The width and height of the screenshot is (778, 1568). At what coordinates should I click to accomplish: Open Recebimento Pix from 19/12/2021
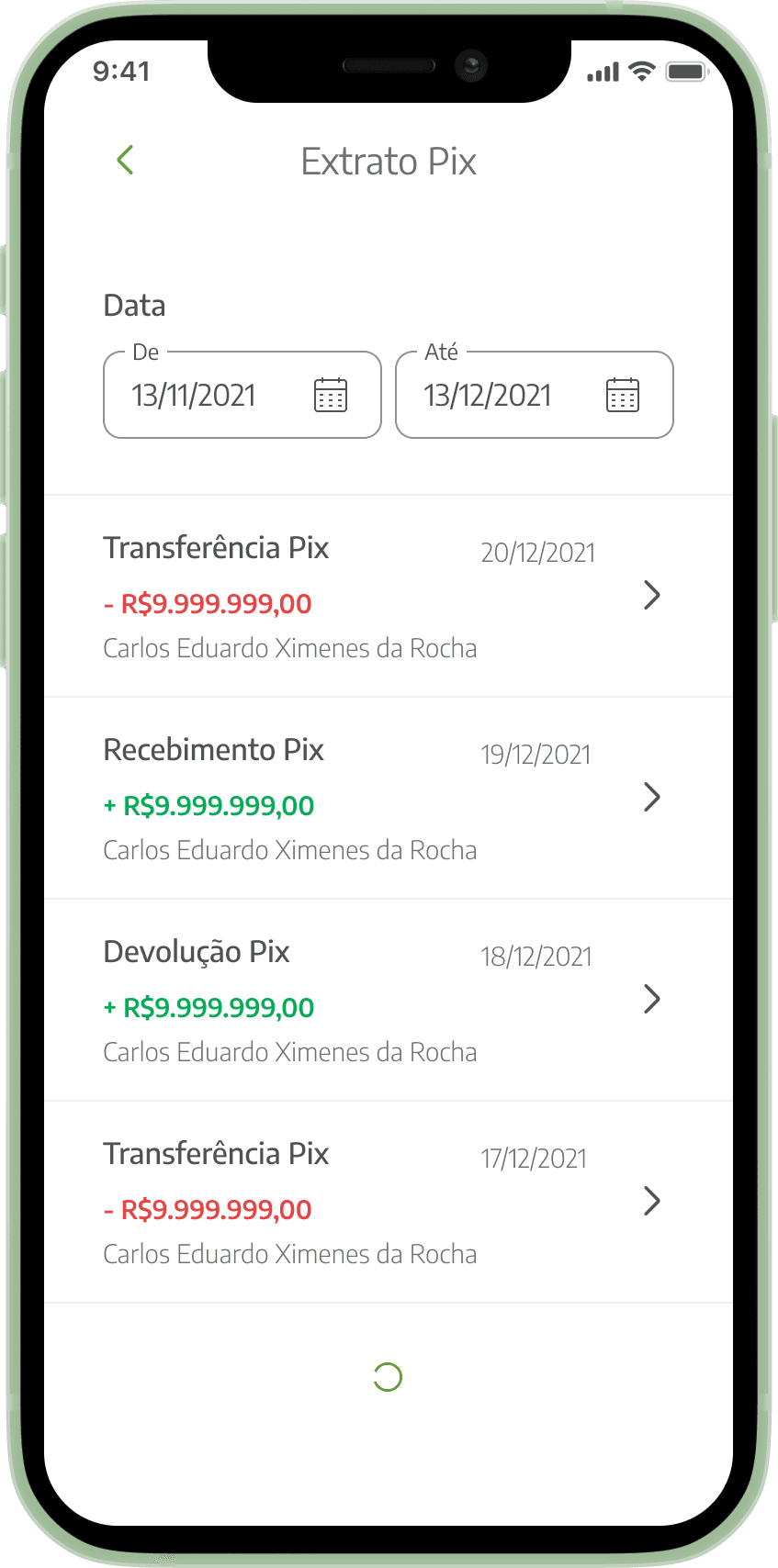click(x=388, y=799)
